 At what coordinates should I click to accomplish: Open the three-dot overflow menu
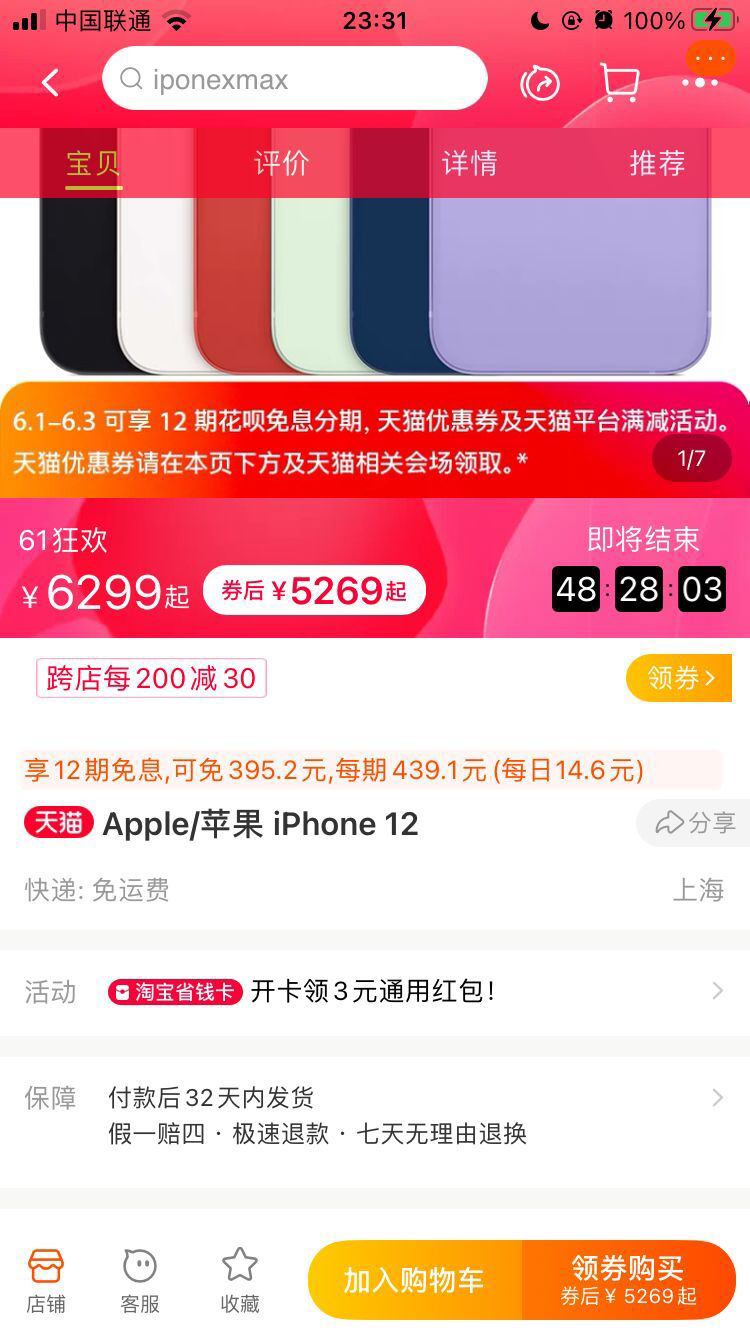click(x=700, y=82)
